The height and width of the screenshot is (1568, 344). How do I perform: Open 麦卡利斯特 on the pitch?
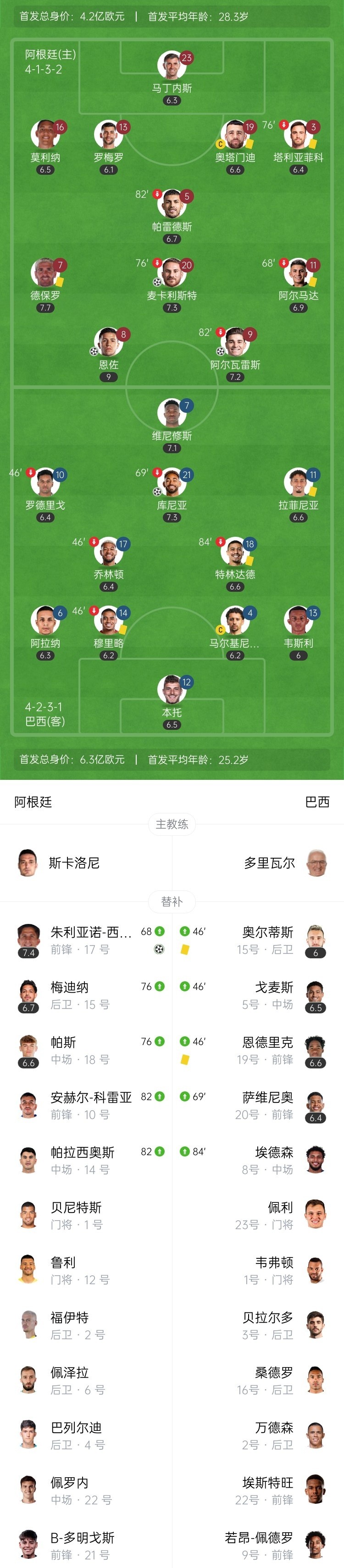point(172,273)
